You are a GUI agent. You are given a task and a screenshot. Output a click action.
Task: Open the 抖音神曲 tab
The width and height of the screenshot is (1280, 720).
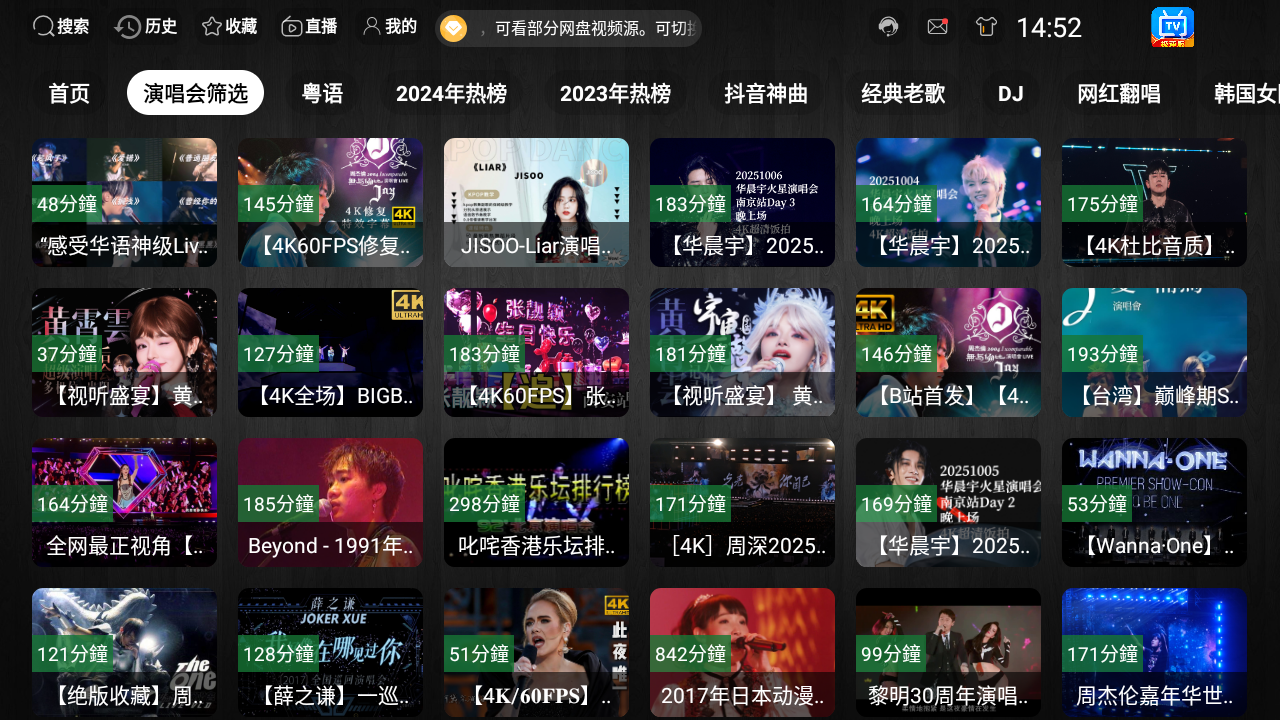tap(766, 93)
